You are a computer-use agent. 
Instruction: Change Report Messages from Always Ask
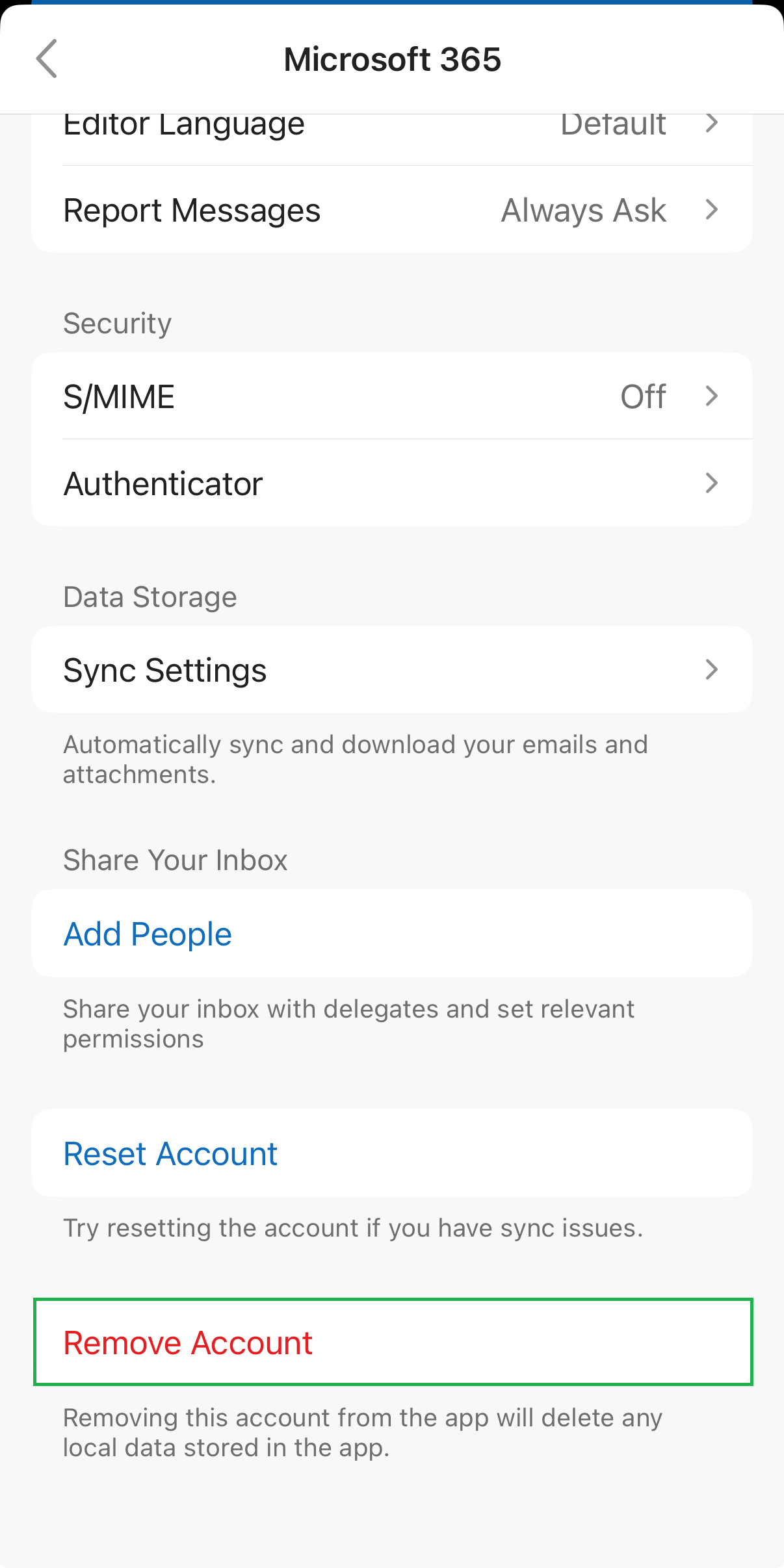582,209
